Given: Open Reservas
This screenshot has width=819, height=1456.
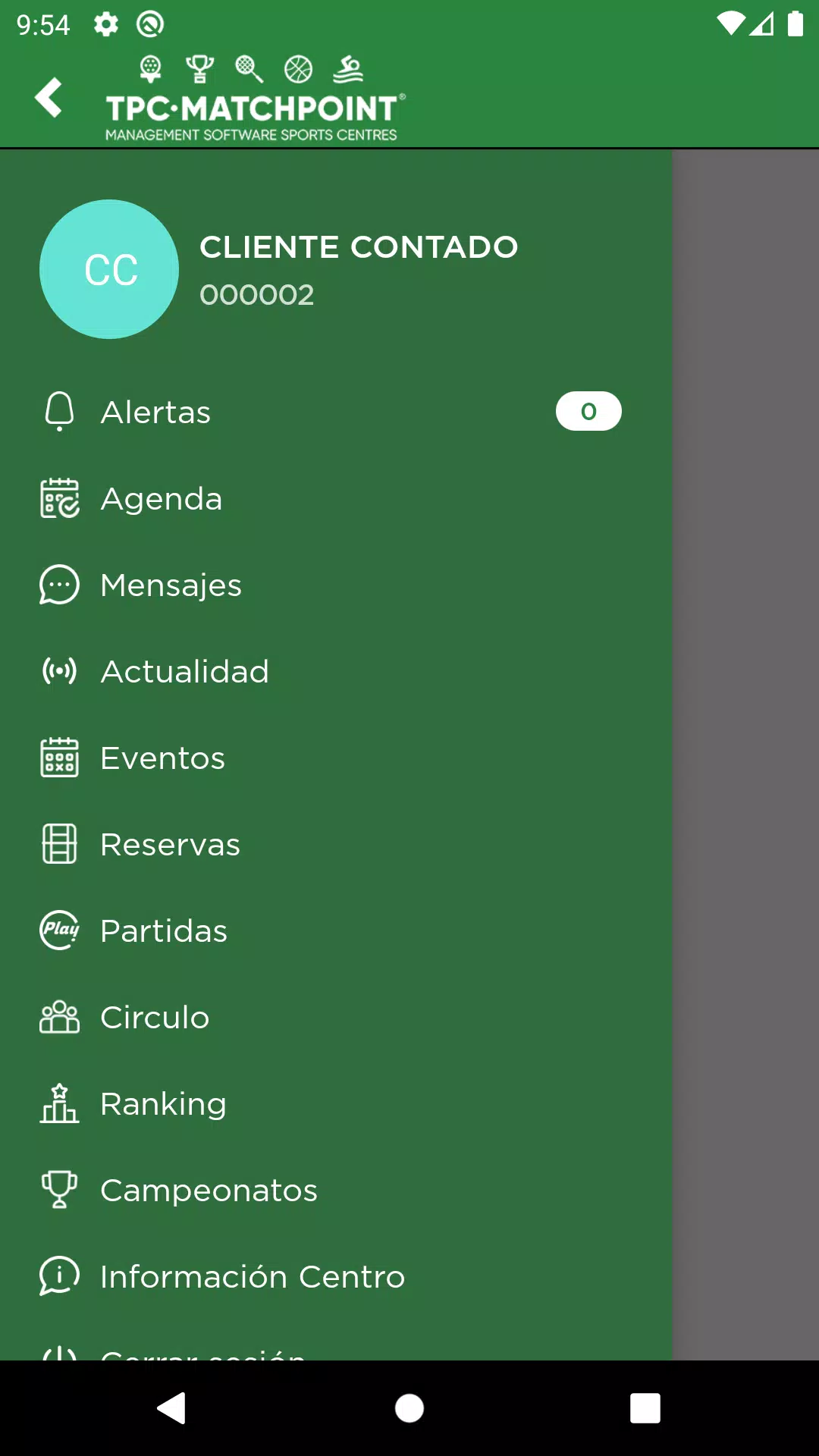Looking at the screenshot, I should click(170, 845).
